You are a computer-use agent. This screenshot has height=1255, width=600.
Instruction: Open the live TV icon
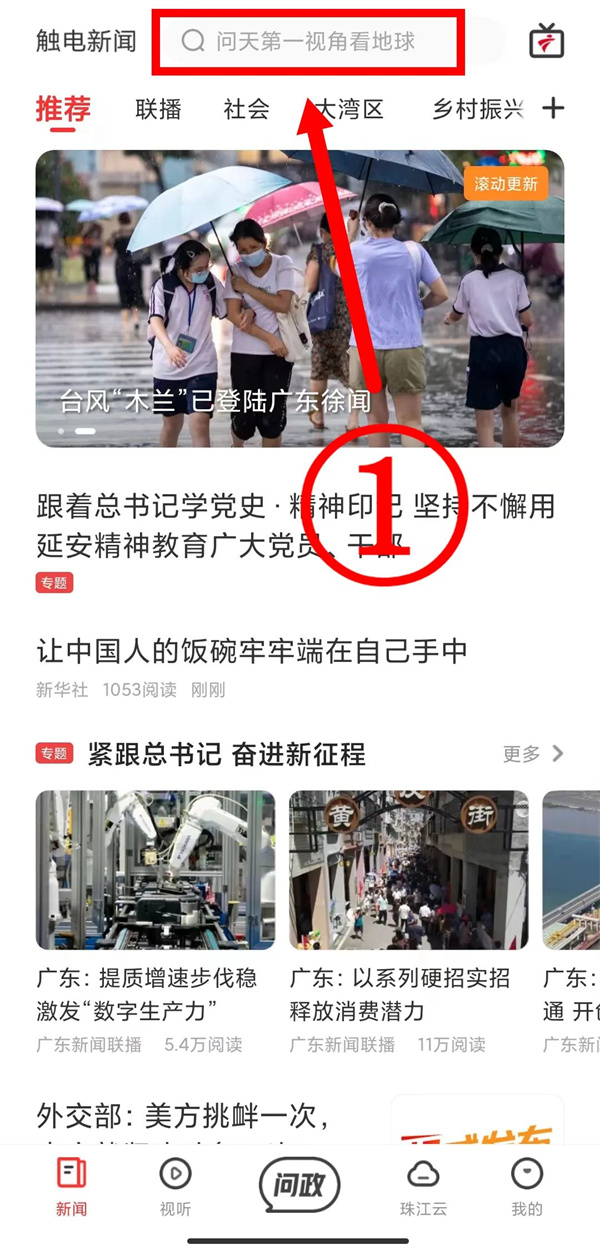(547, 42)
